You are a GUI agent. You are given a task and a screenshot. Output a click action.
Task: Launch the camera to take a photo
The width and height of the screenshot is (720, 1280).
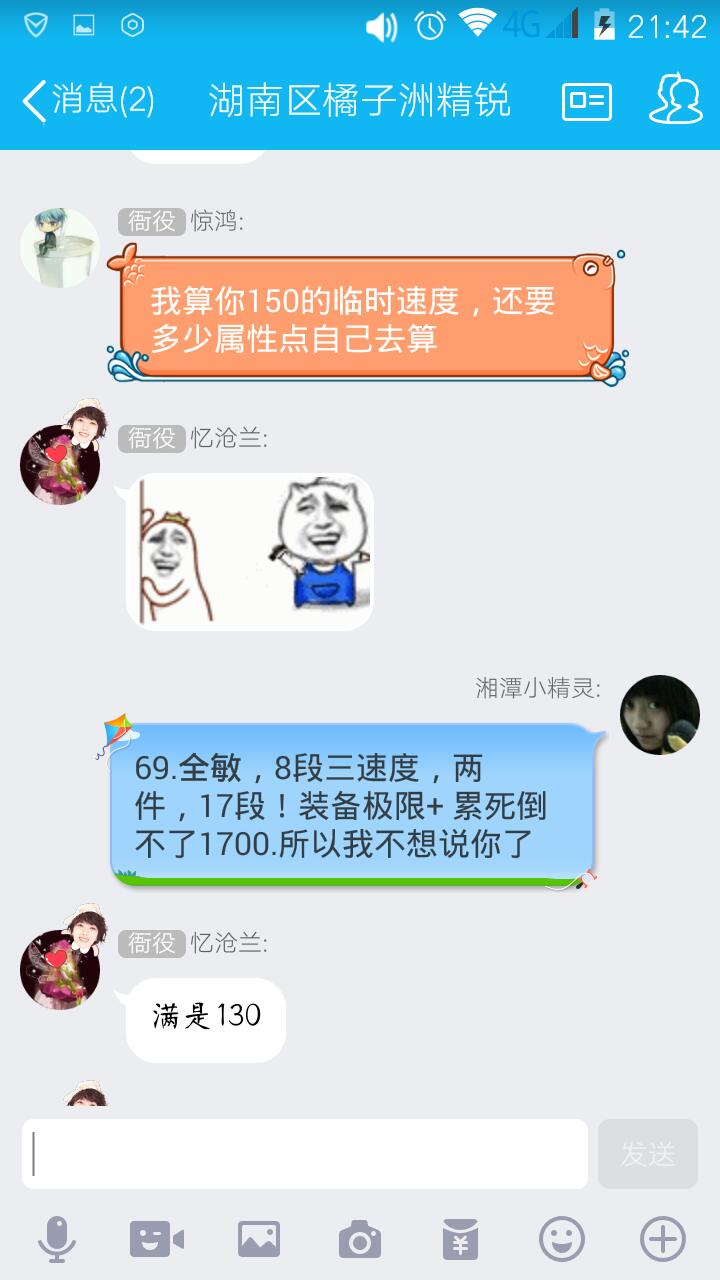click(x=359, y=1240)
